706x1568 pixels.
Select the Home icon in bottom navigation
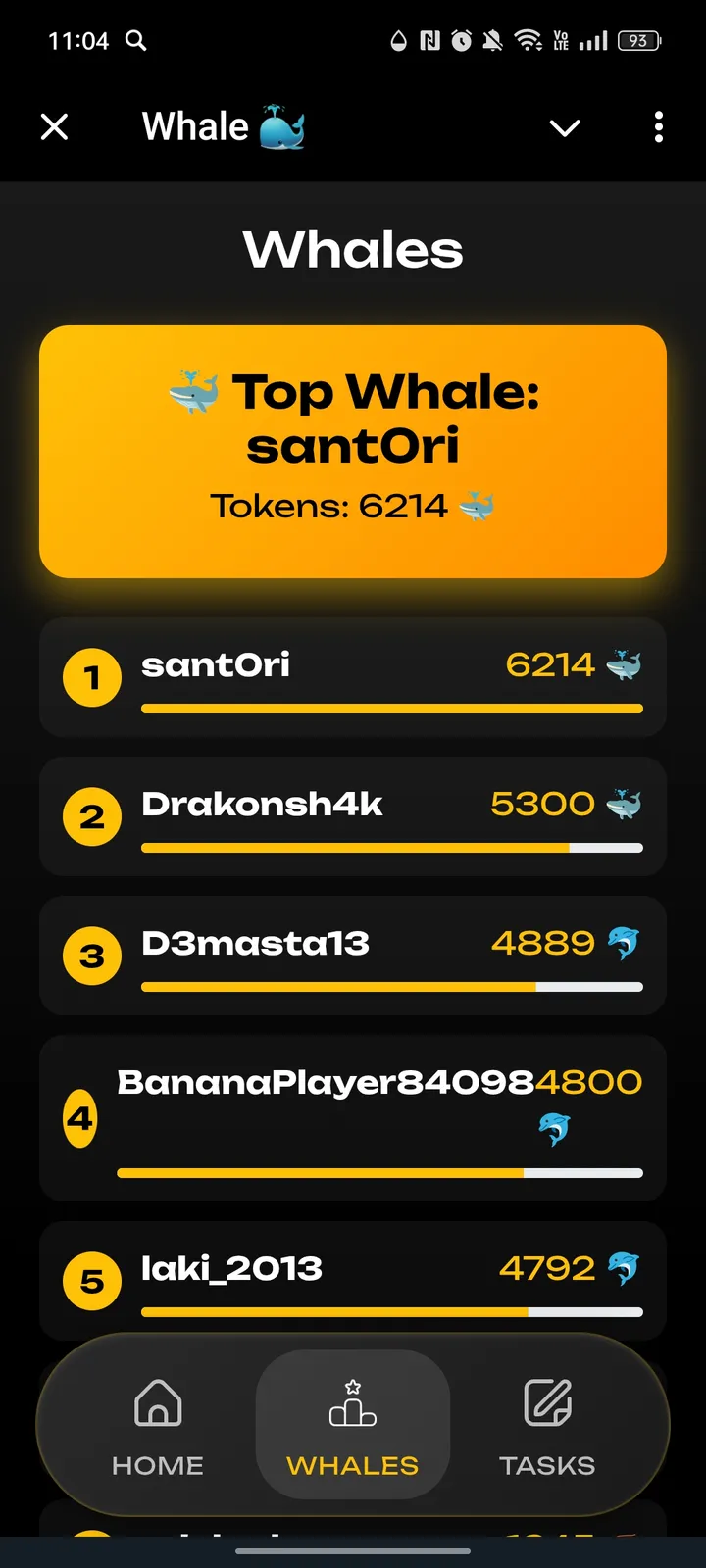click(157, 1405)
